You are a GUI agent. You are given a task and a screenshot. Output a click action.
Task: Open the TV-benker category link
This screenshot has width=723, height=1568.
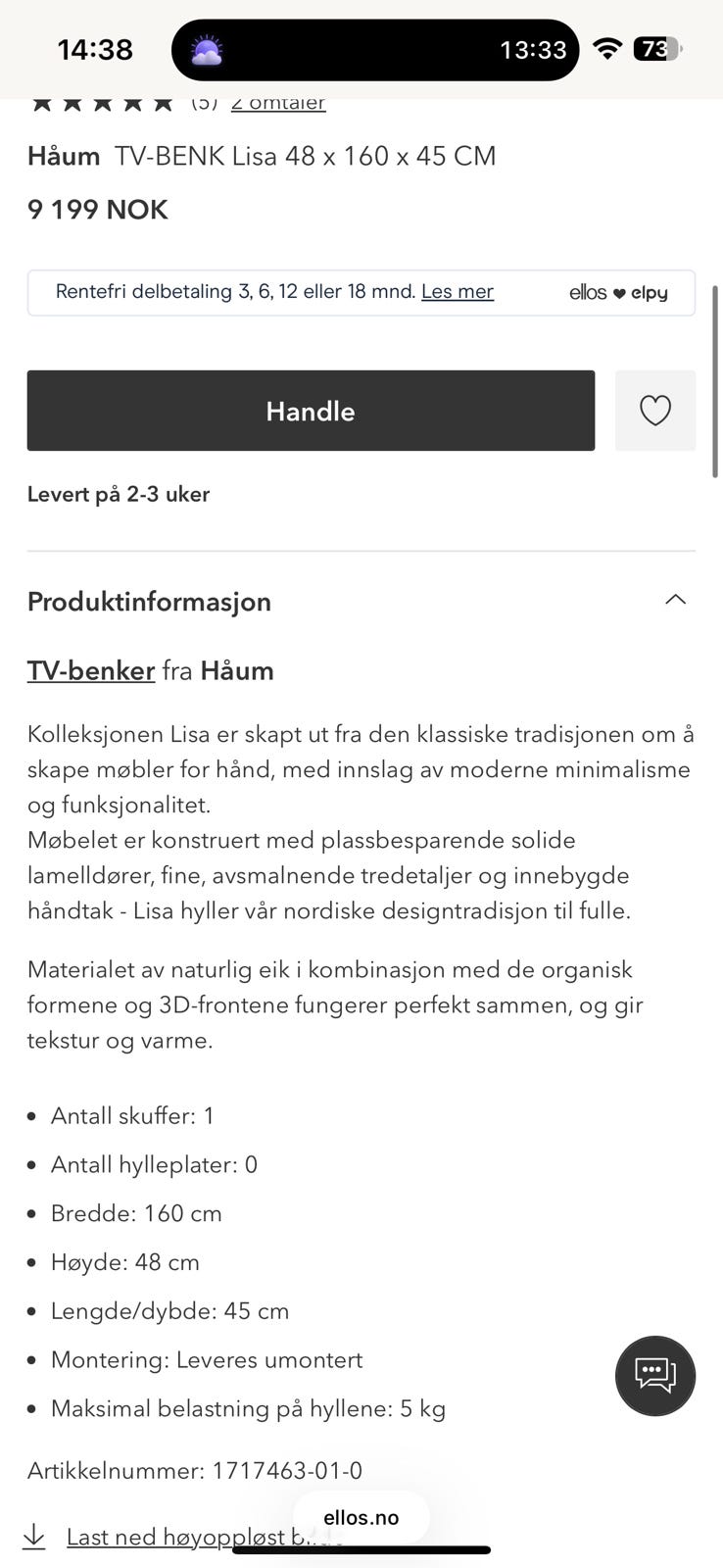(90, 670)
